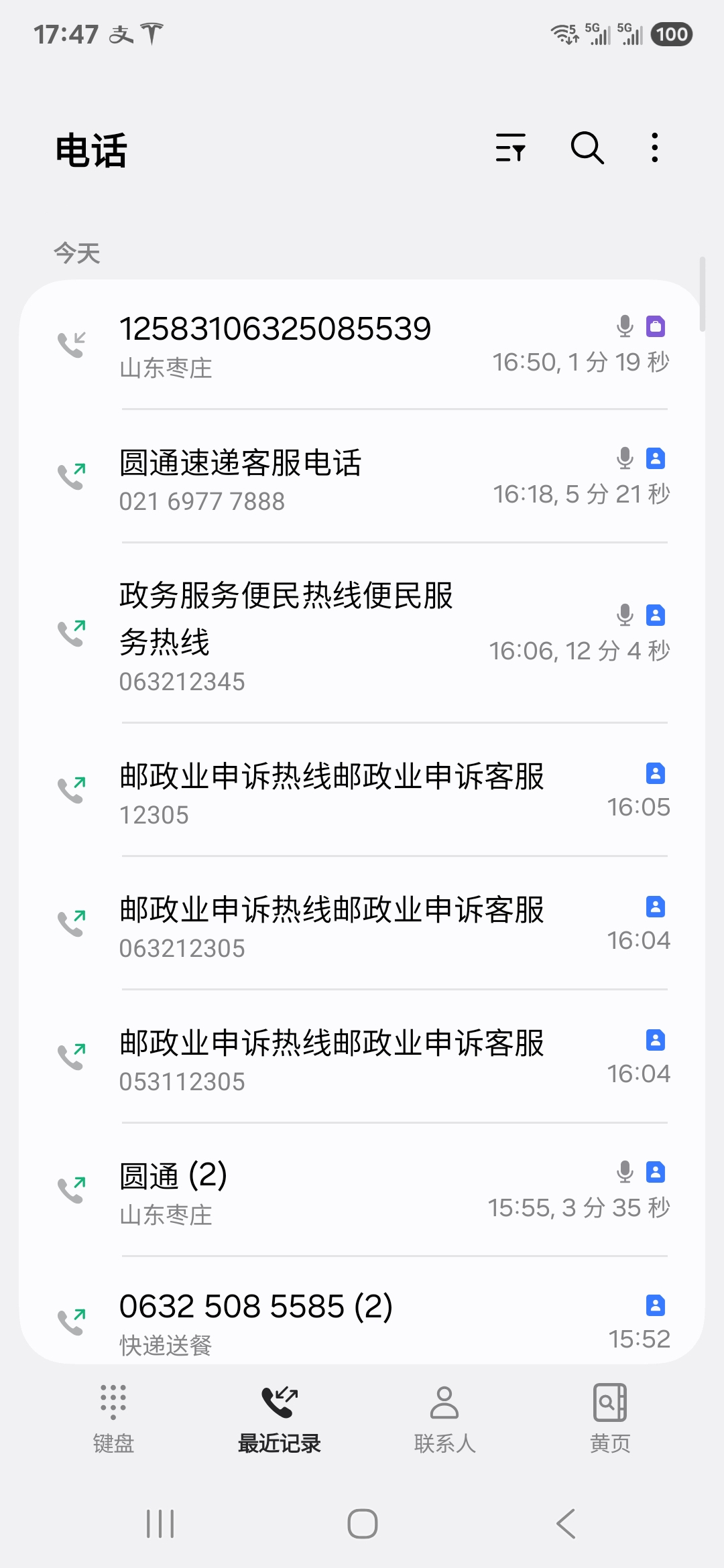Screen dimensions: 724x1568
Task: Tap the microphone icon on 政务服务便民热线 entry
Action: coord(625,614)
